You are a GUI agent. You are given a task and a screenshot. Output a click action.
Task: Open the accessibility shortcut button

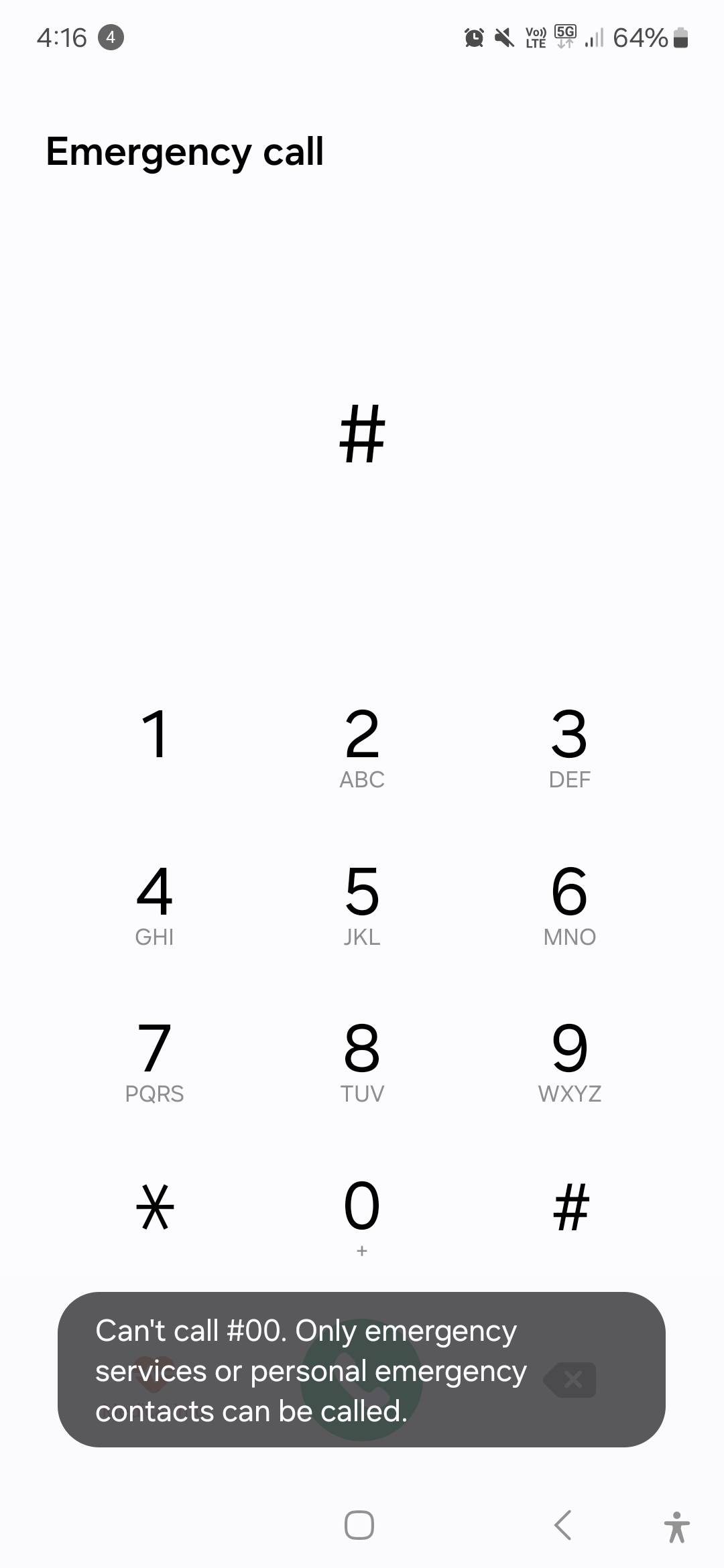pyautogui.click(x=677, y=1526)
